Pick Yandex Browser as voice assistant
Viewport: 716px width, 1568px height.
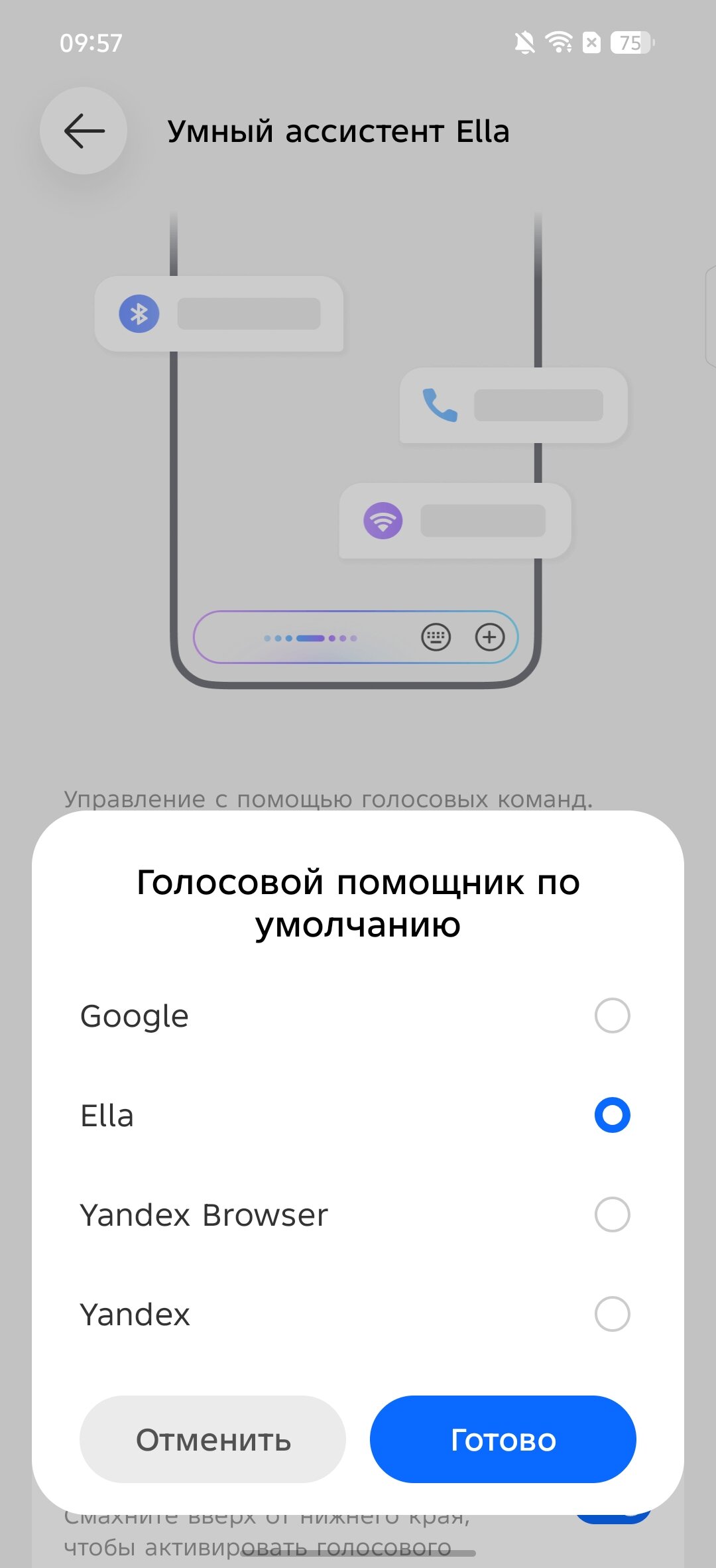[612, 1214]
